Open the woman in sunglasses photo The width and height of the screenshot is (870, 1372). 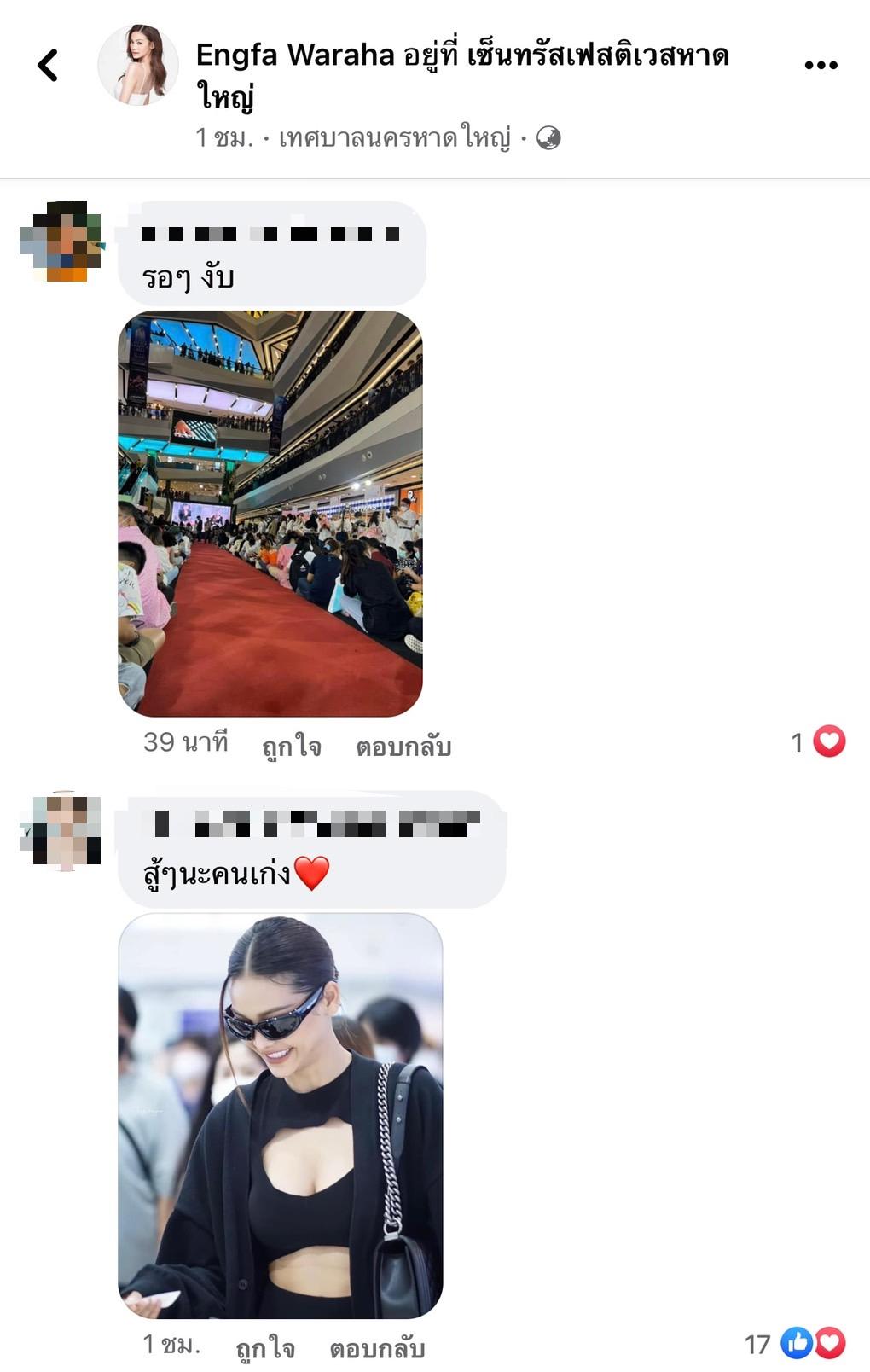pyautogui.click(x=280, y=1115)
